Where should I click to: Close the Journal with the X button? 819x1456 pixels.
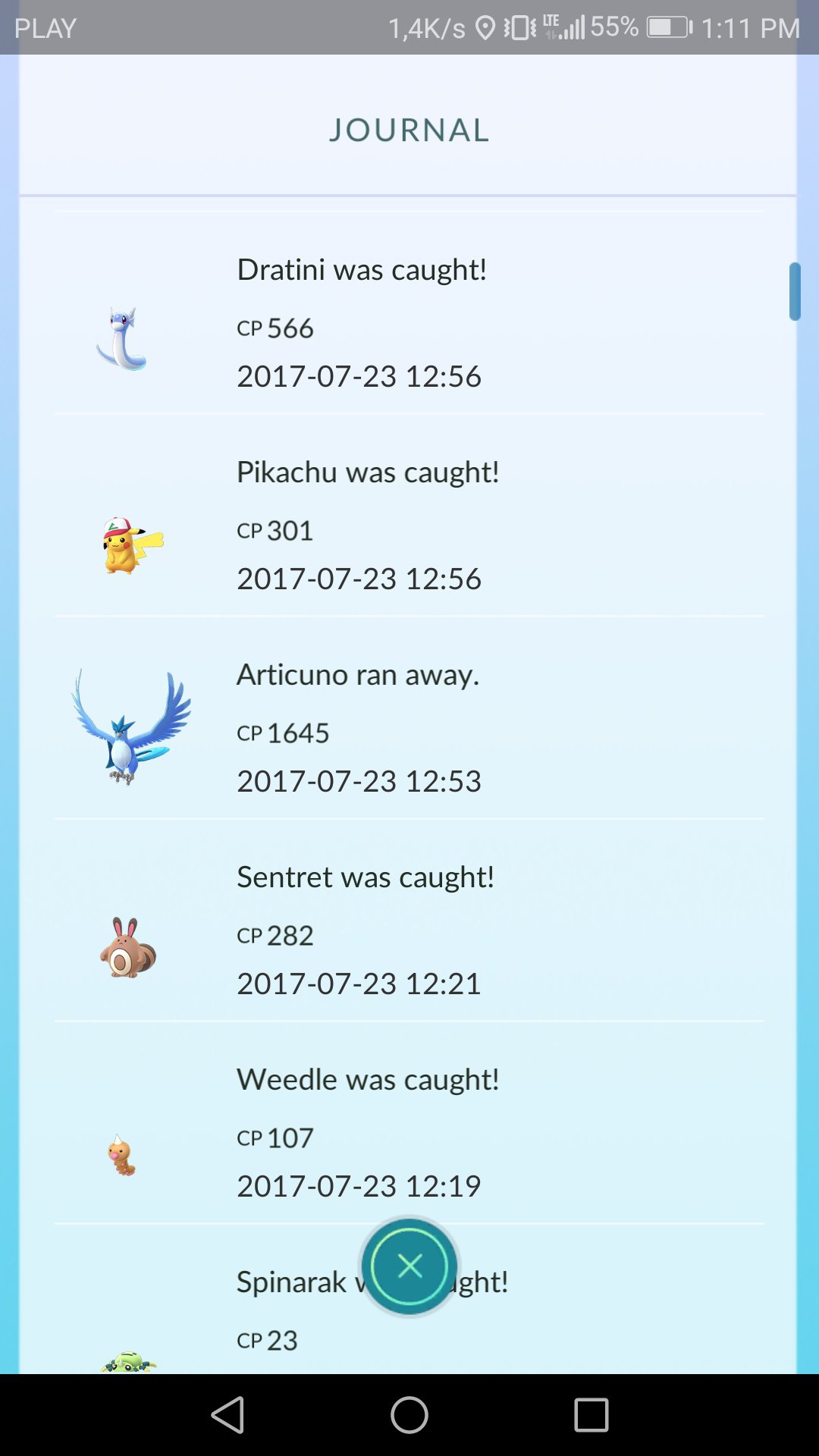click(x=409, y=1266)
